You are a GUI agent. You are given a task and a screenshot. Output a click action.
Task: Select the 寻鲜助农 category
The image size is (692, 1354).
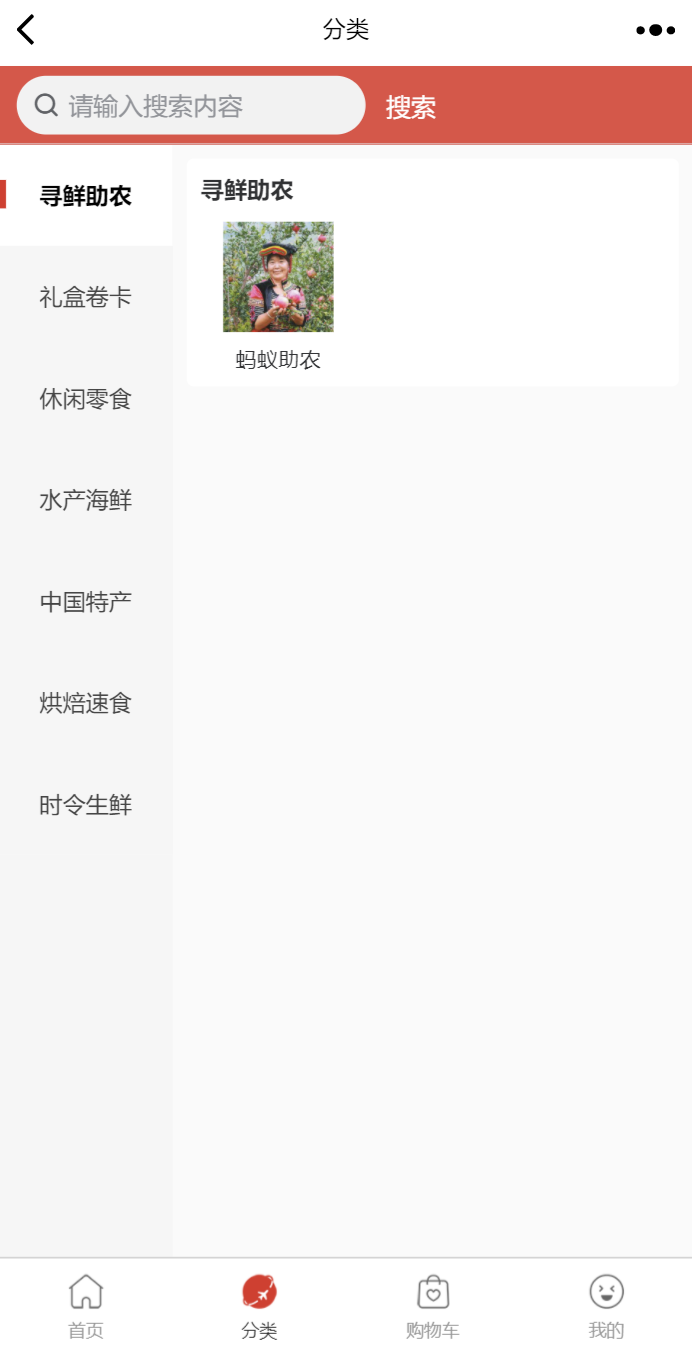[86, 196]
